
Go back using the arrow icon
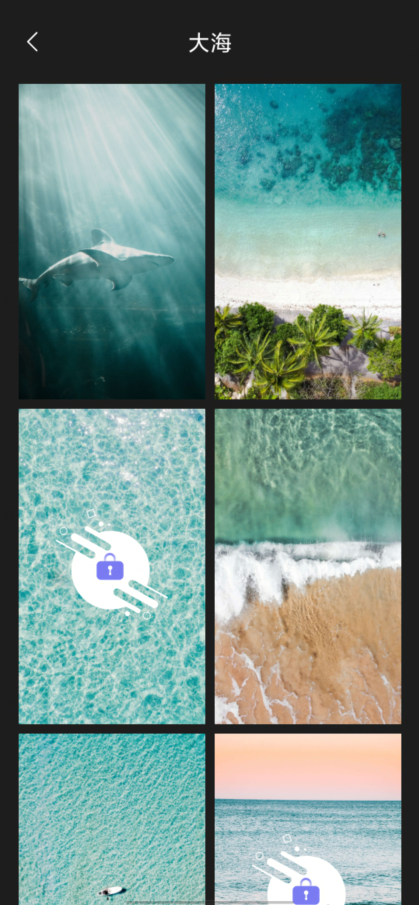(32, 42)
